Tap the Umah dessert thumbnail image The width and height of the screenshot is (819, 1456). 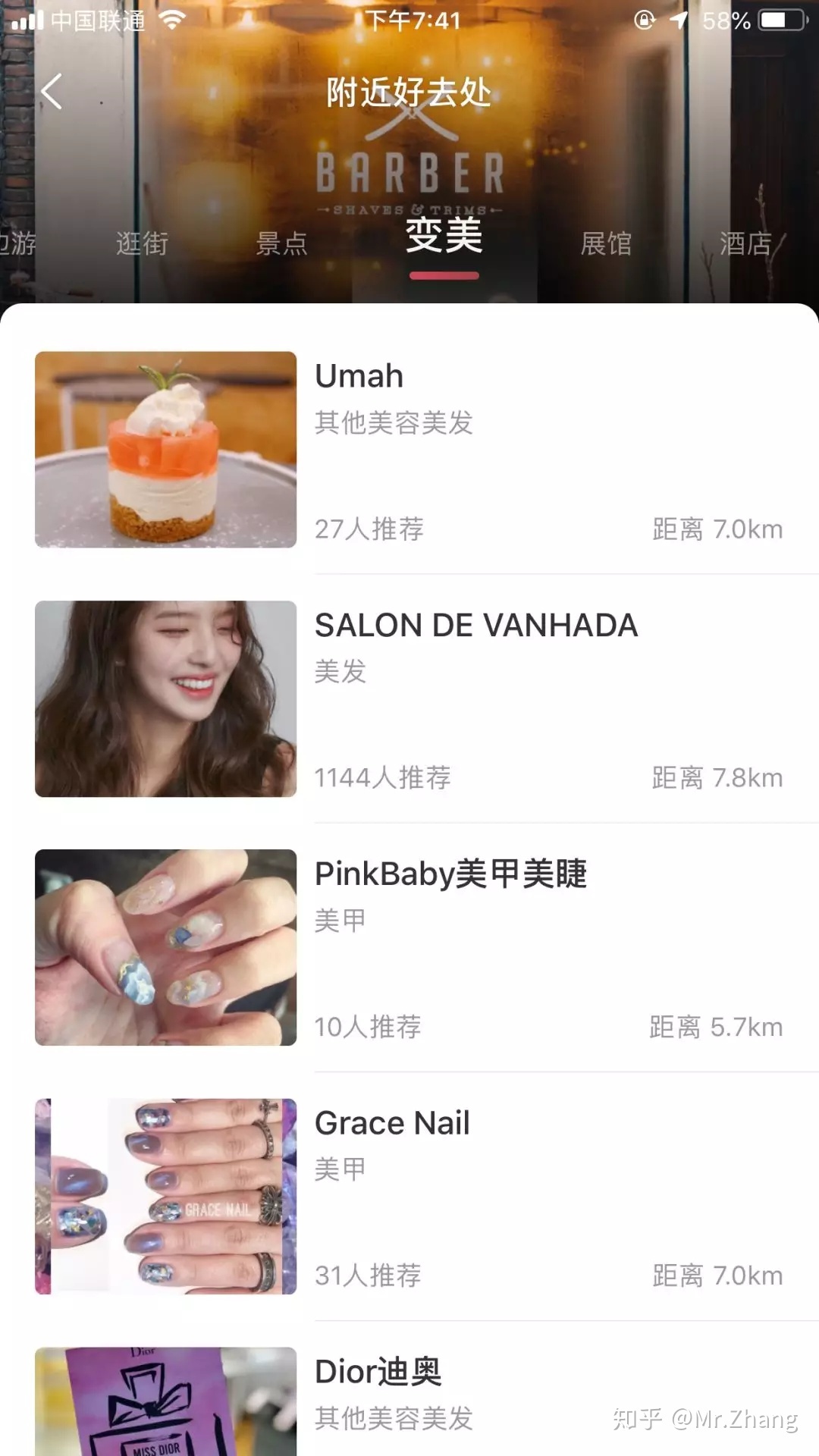pyautogui.click(x=165, y=449)
